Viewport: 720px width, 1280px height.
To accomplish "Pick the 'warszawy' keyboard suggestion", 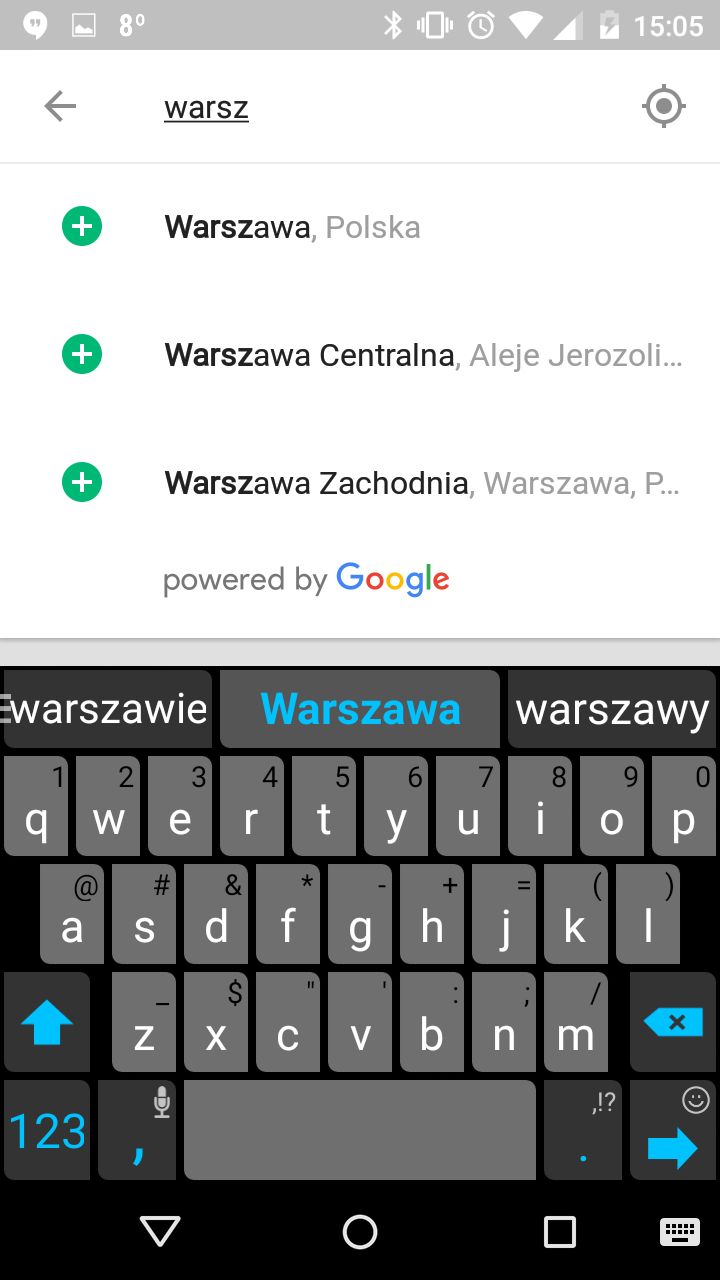I will tap(612, 709).
